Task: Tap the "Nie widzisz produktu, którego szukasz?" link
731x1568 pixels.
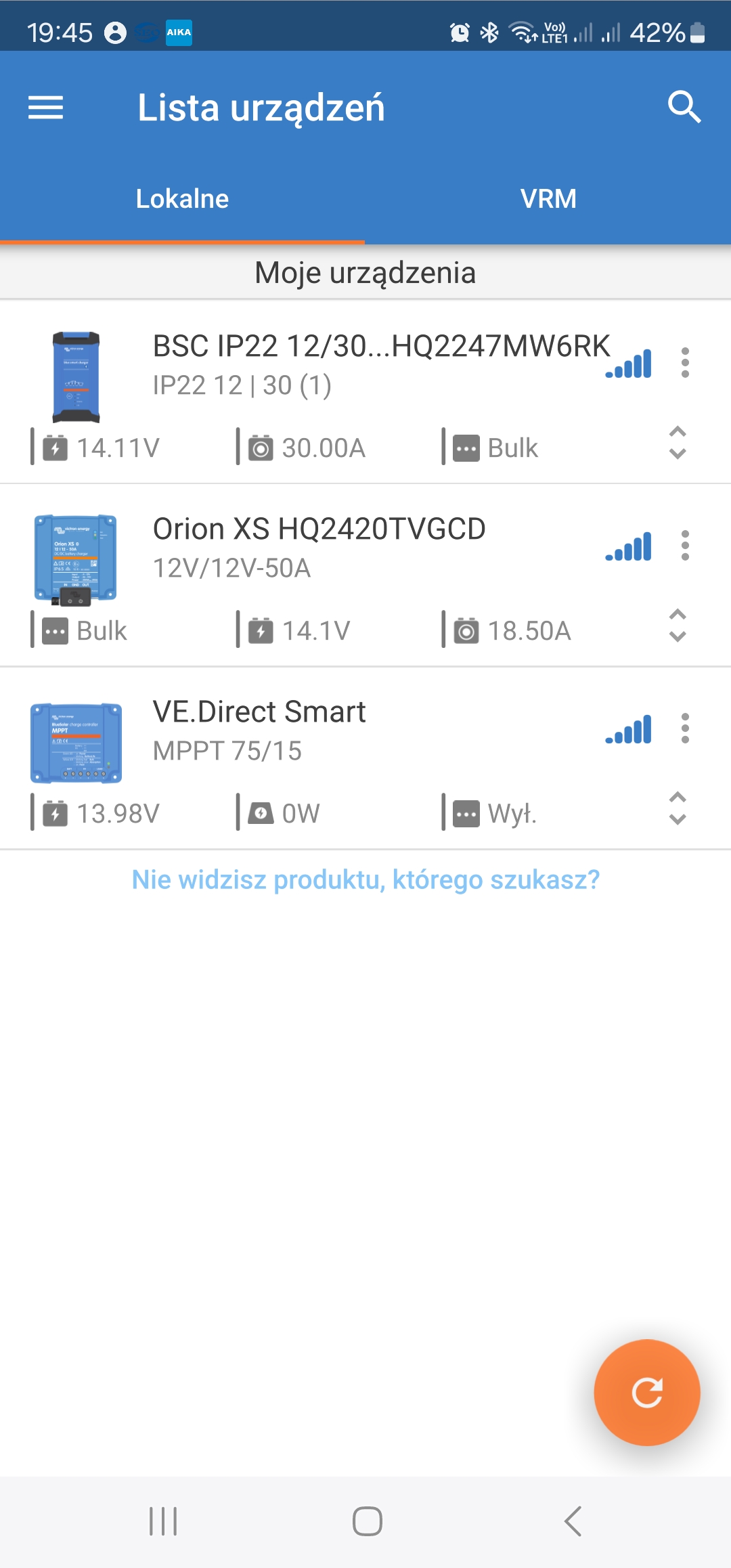Action: [x=365, y=880]
